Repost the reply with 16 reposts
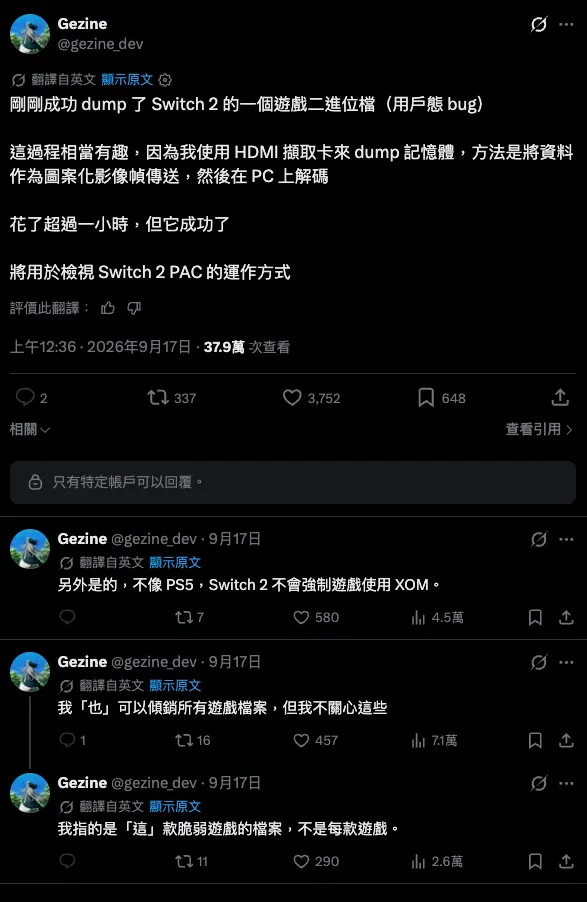The width and height of the screenshot is (587, 902). tap(193, 740)
